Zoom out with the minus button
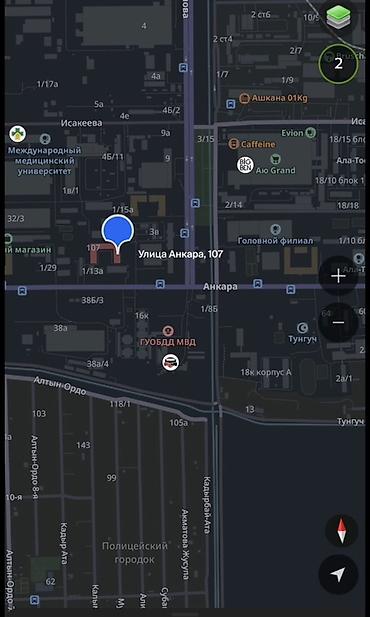Viewport: 370px width, 617px height. pos(338,322)
